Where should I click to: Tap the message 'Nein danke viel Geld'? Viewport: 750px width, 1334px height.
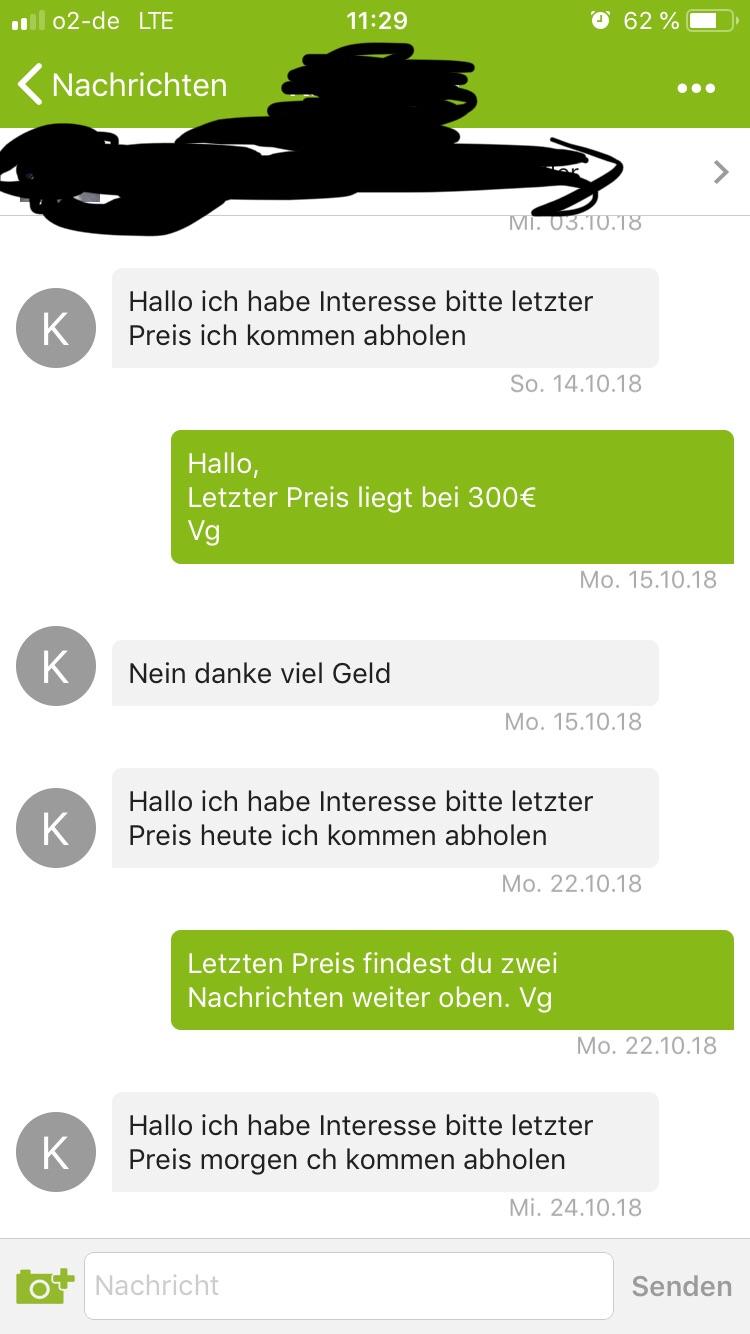pyautogui.click(x=384, y=672)
